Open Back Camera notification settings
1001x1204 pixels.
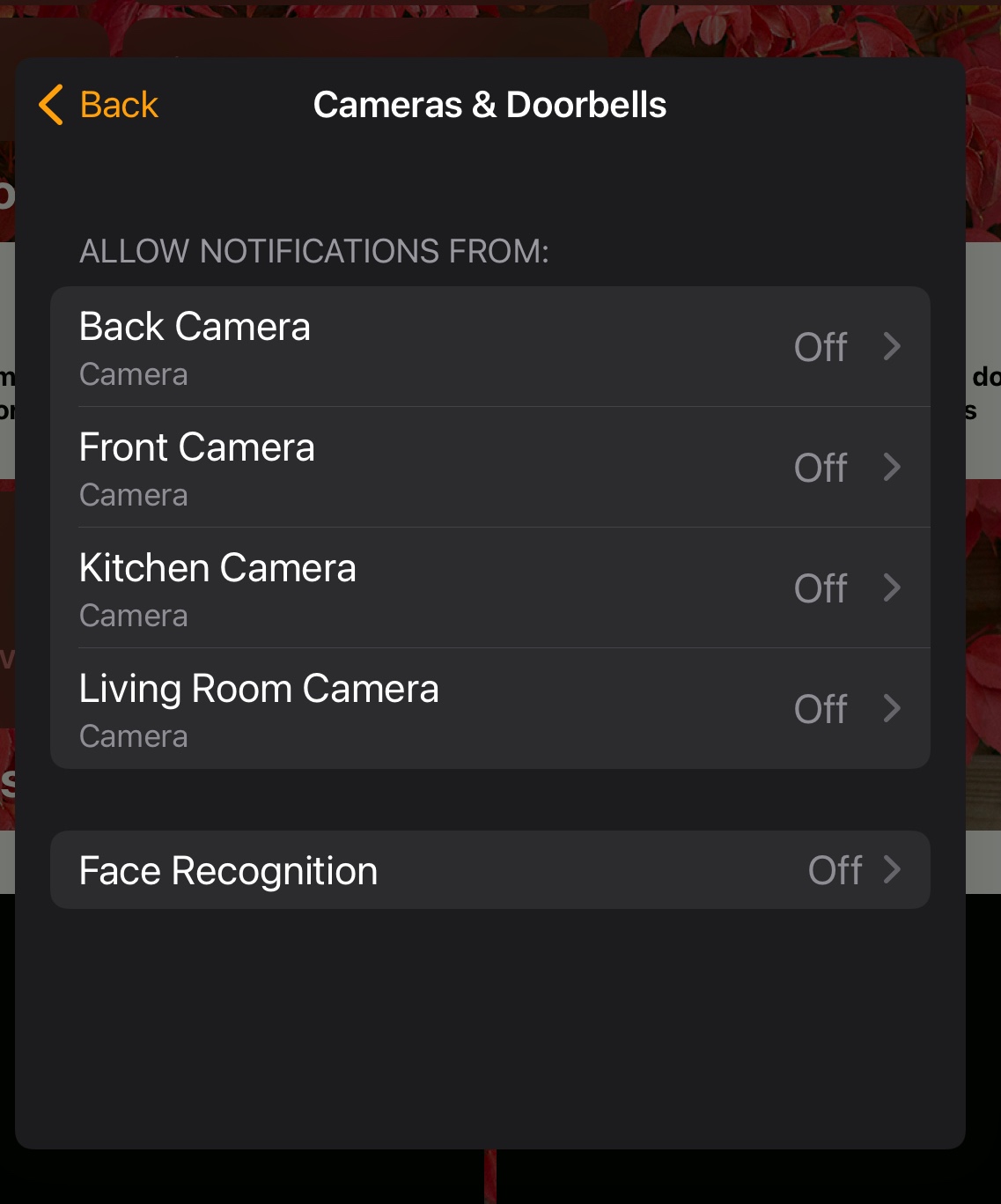pyautogui.click(x=489, y=347)
